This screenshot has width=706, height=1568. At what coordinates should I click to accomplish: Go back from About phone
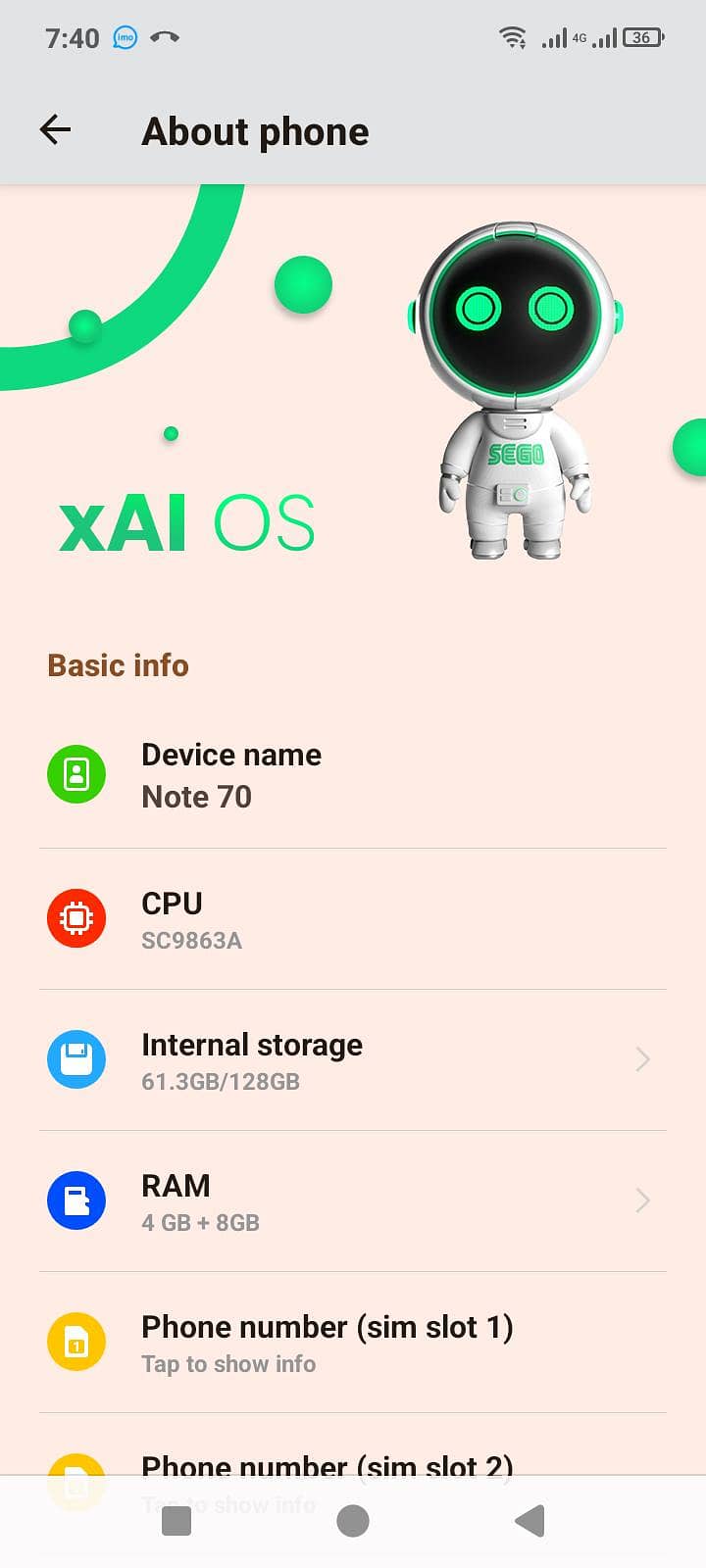[x=56, y=130]
